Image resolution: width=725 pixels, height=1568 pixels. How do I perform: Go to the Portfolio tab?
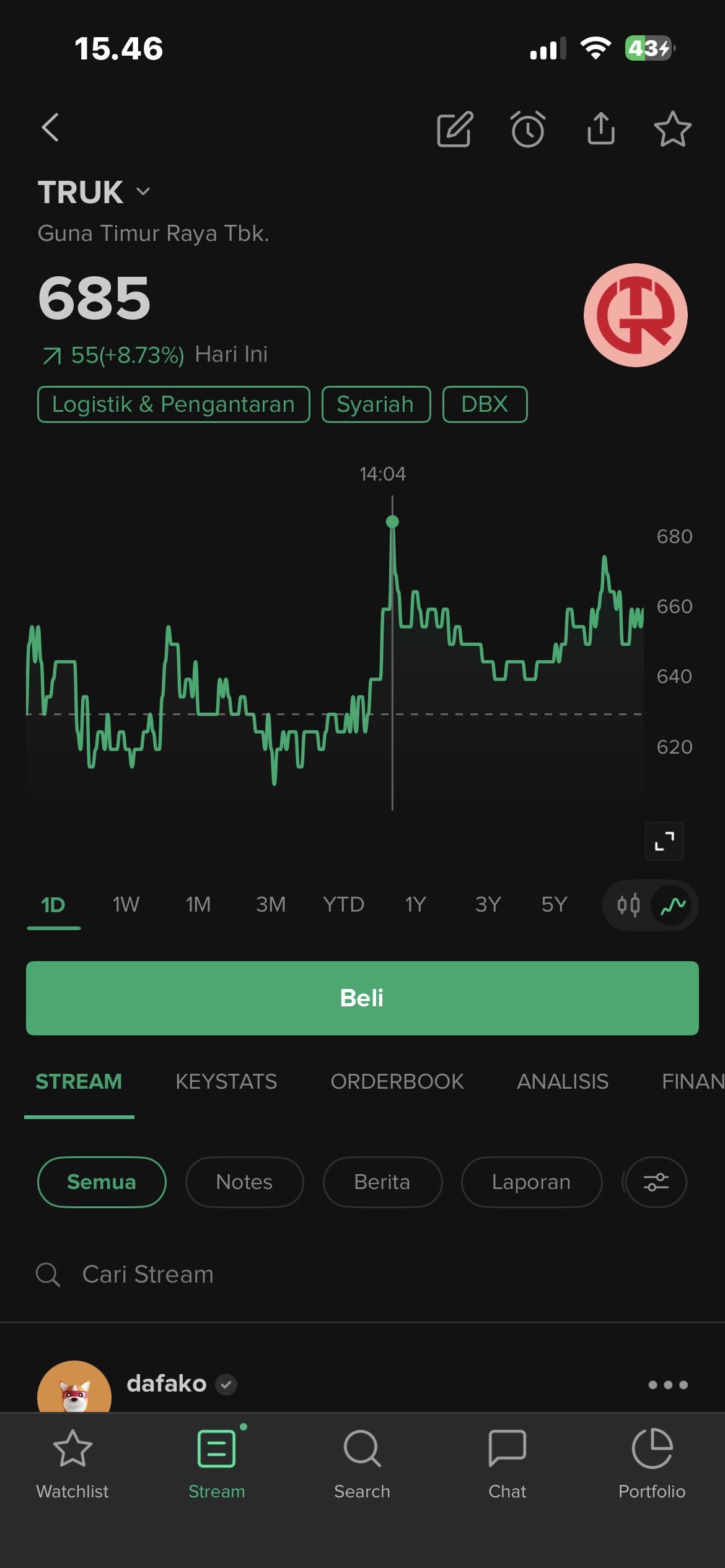(652, 1464)
